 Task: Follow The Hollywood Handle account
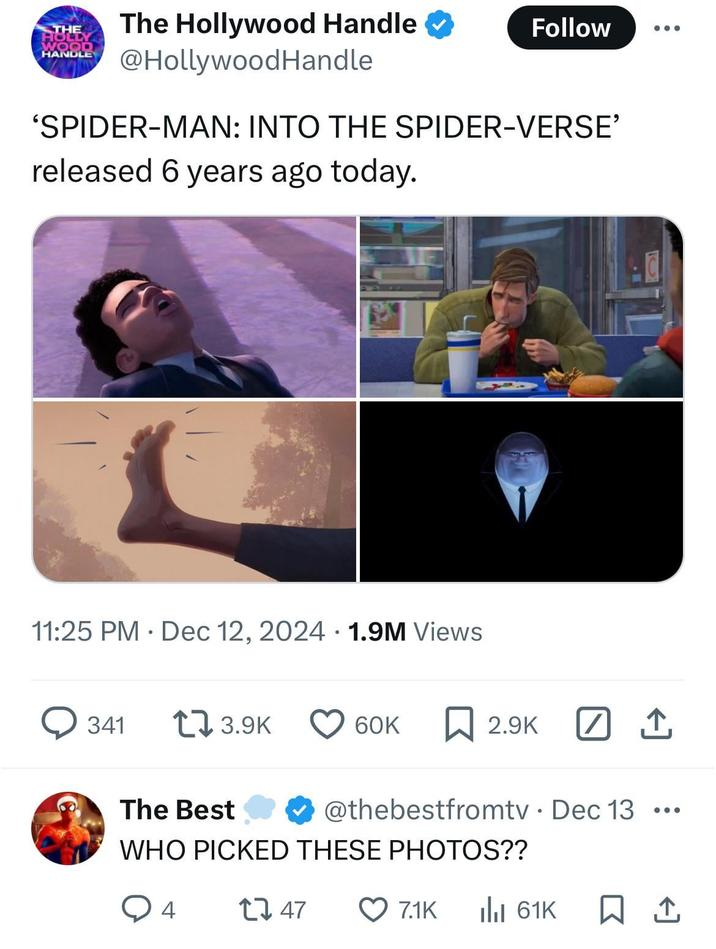(571, 28)
